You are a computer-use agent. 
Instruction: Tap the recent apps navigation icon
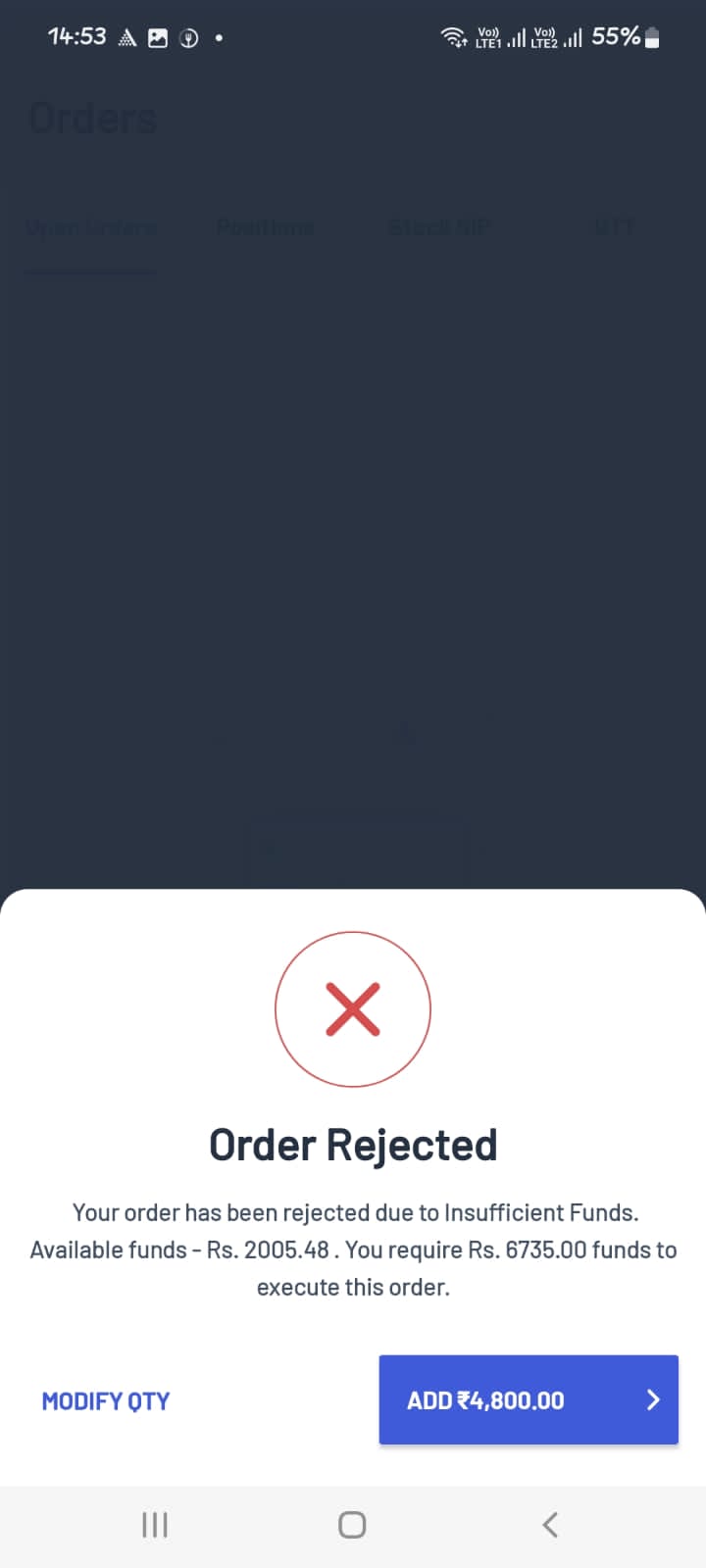(x=154, y=1524)
